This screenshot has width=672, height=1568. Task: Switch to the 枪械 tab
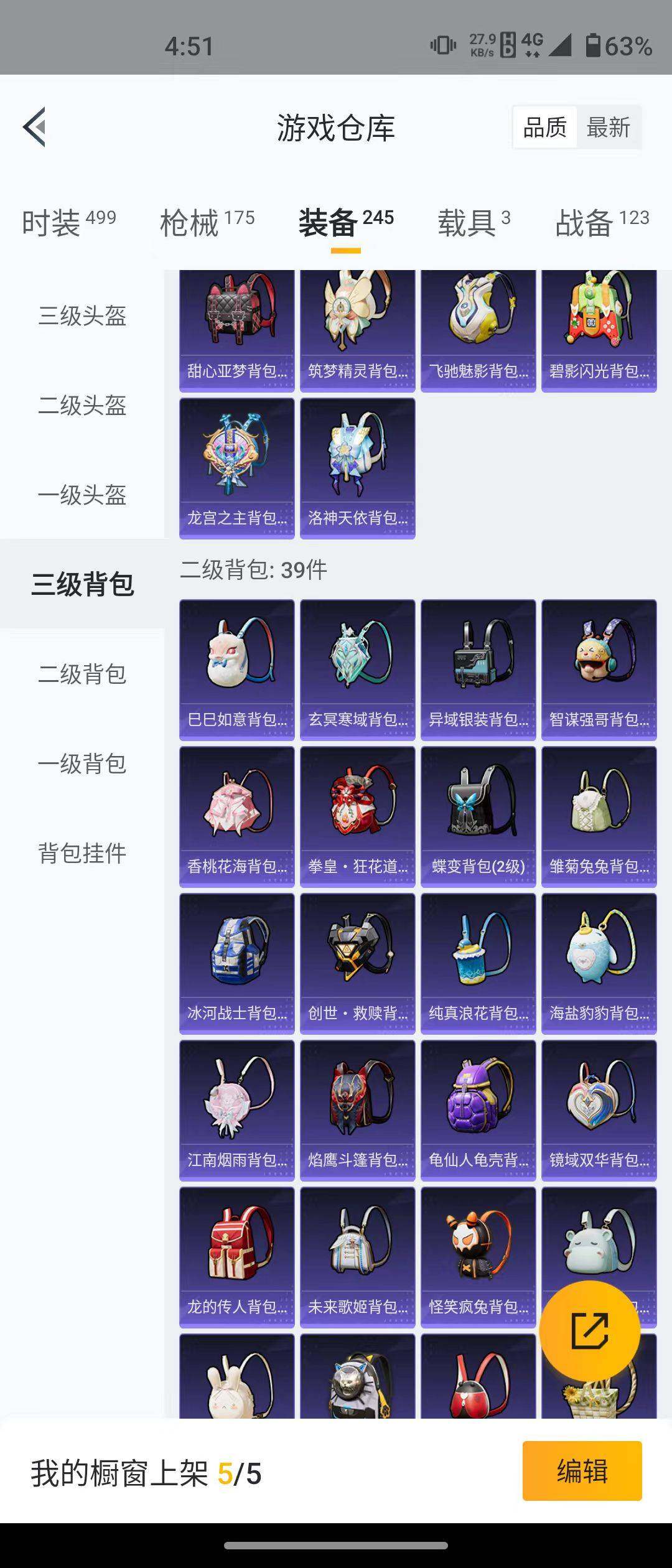coord(207,222)
